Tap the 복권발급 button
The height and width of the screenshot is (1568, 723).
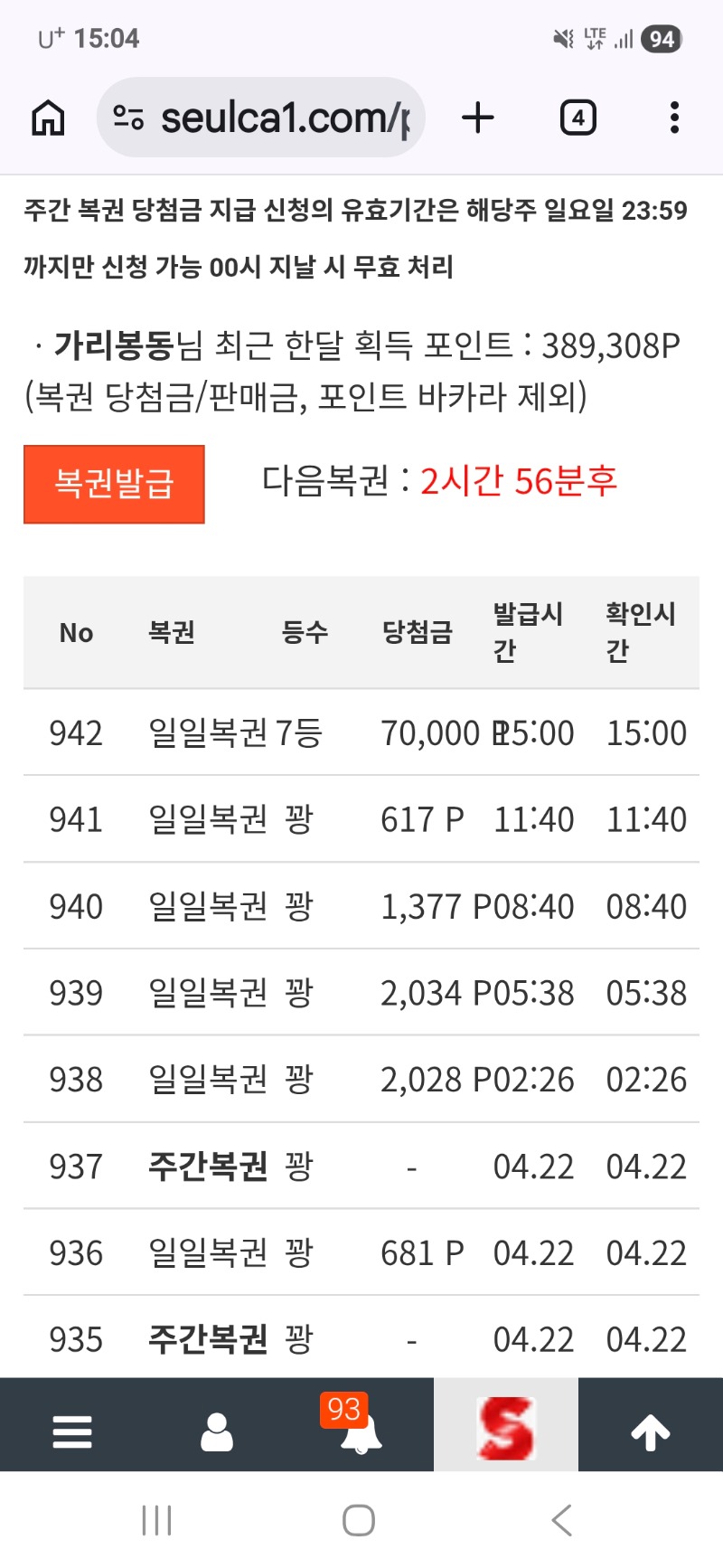[x=114, y=484]
